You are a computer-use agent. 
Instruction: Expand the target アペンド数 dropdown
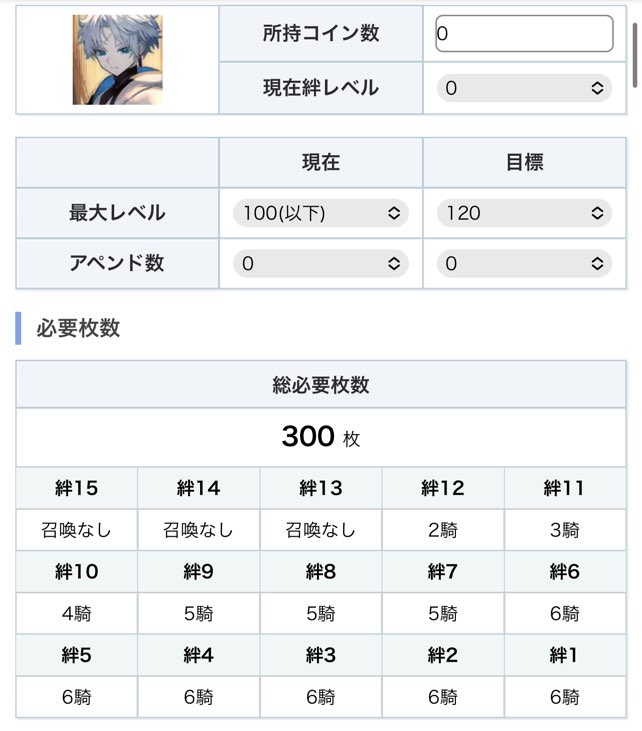pos(524,264)
